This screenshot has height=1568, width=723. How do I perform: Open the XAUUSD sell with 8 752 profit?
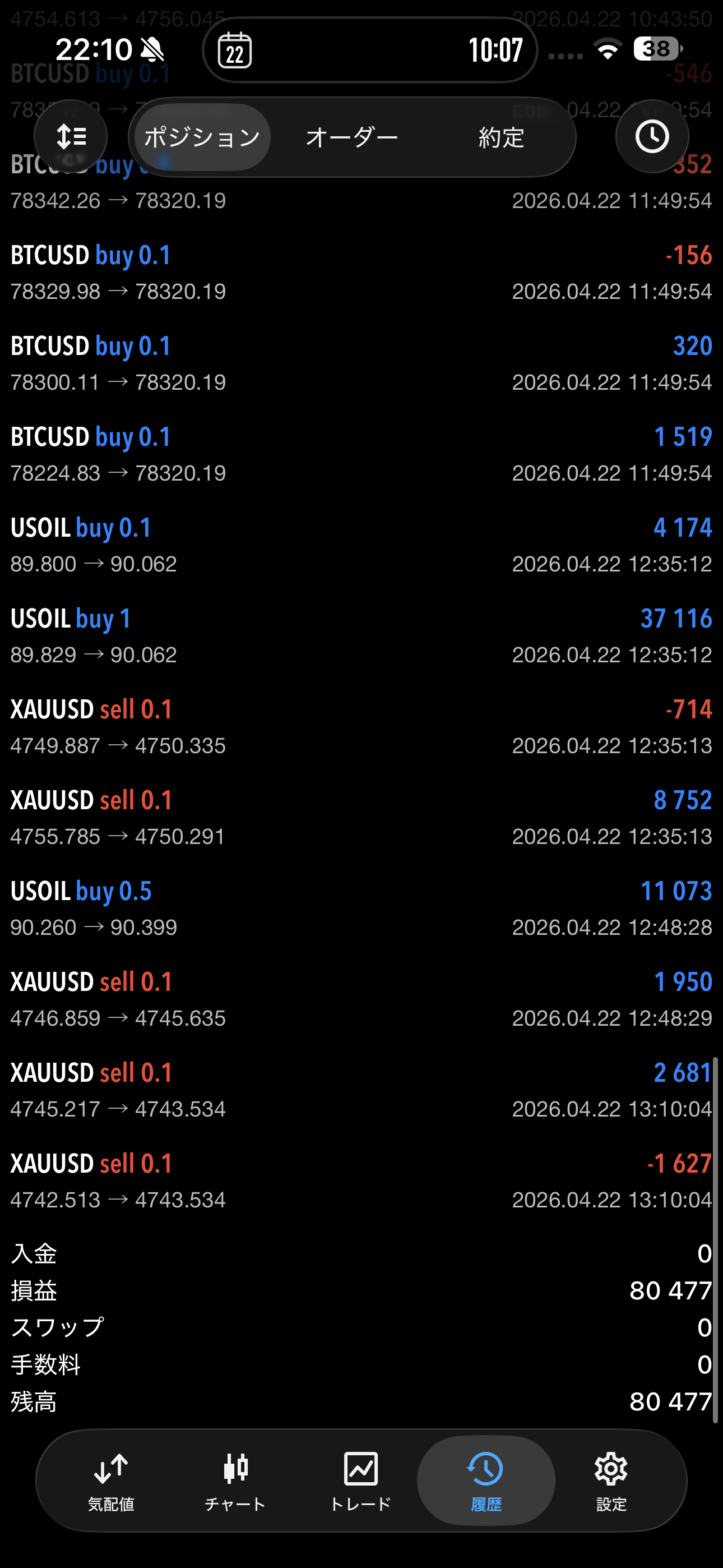click(x=361, y=818)
